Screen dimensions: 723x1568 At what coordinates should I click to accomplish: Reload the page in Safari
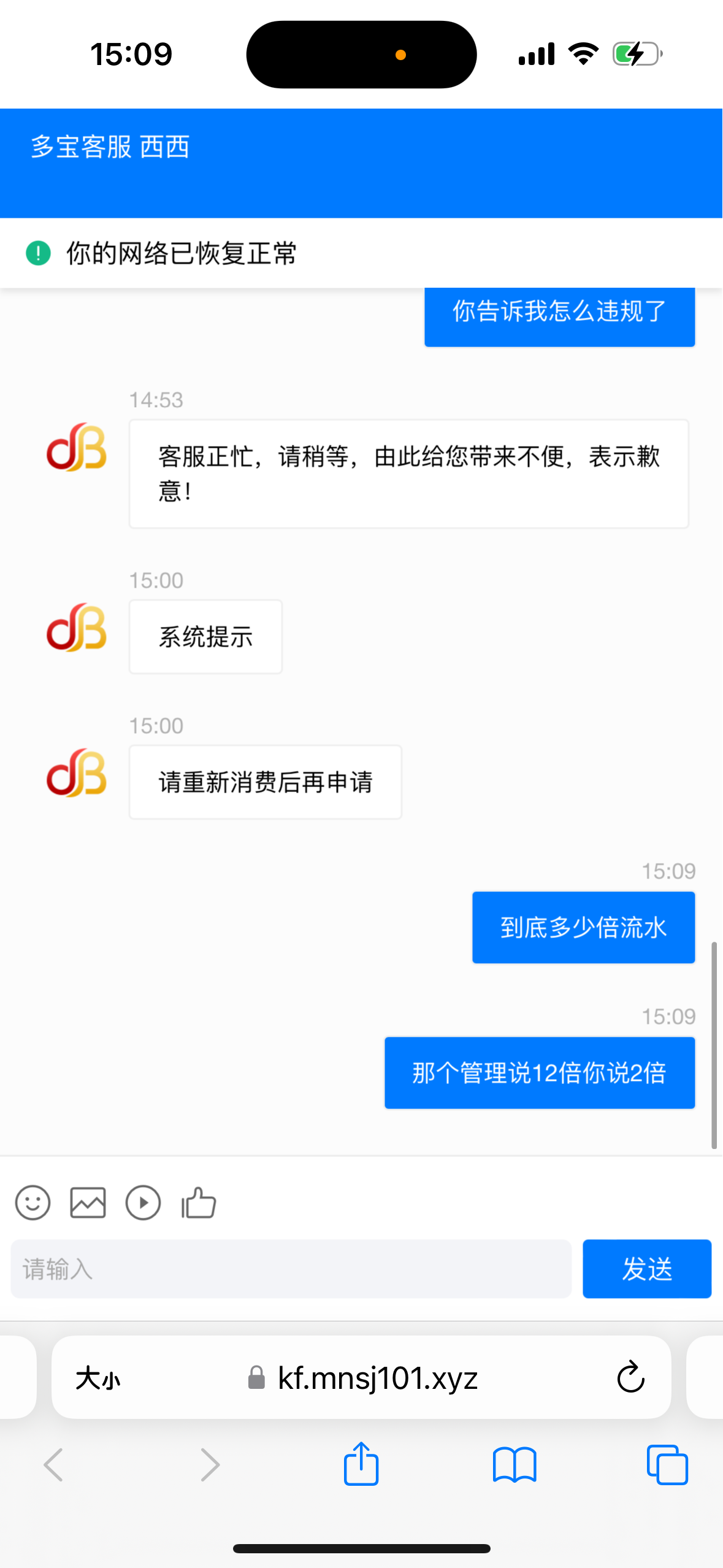coord(630,1378)
